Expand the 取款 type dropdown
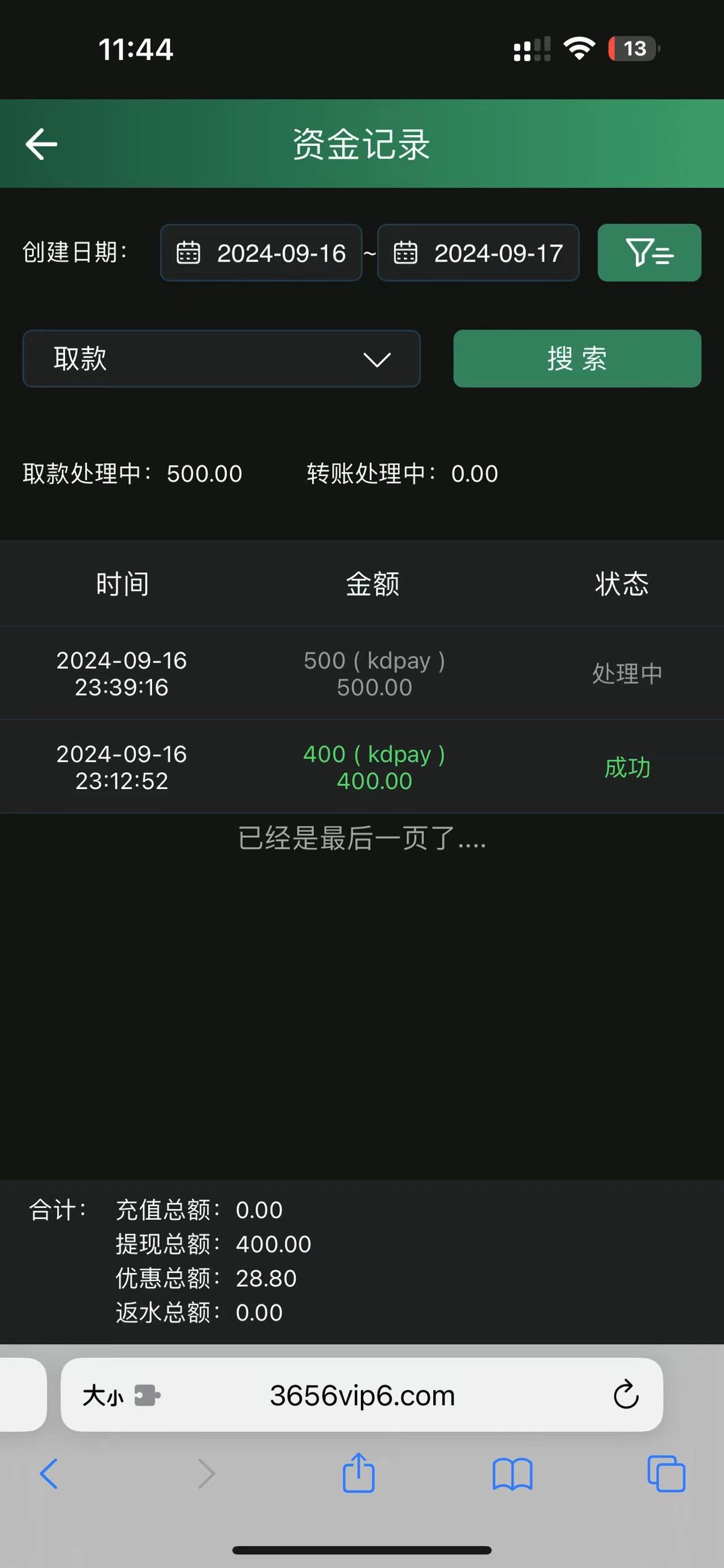 221,358
